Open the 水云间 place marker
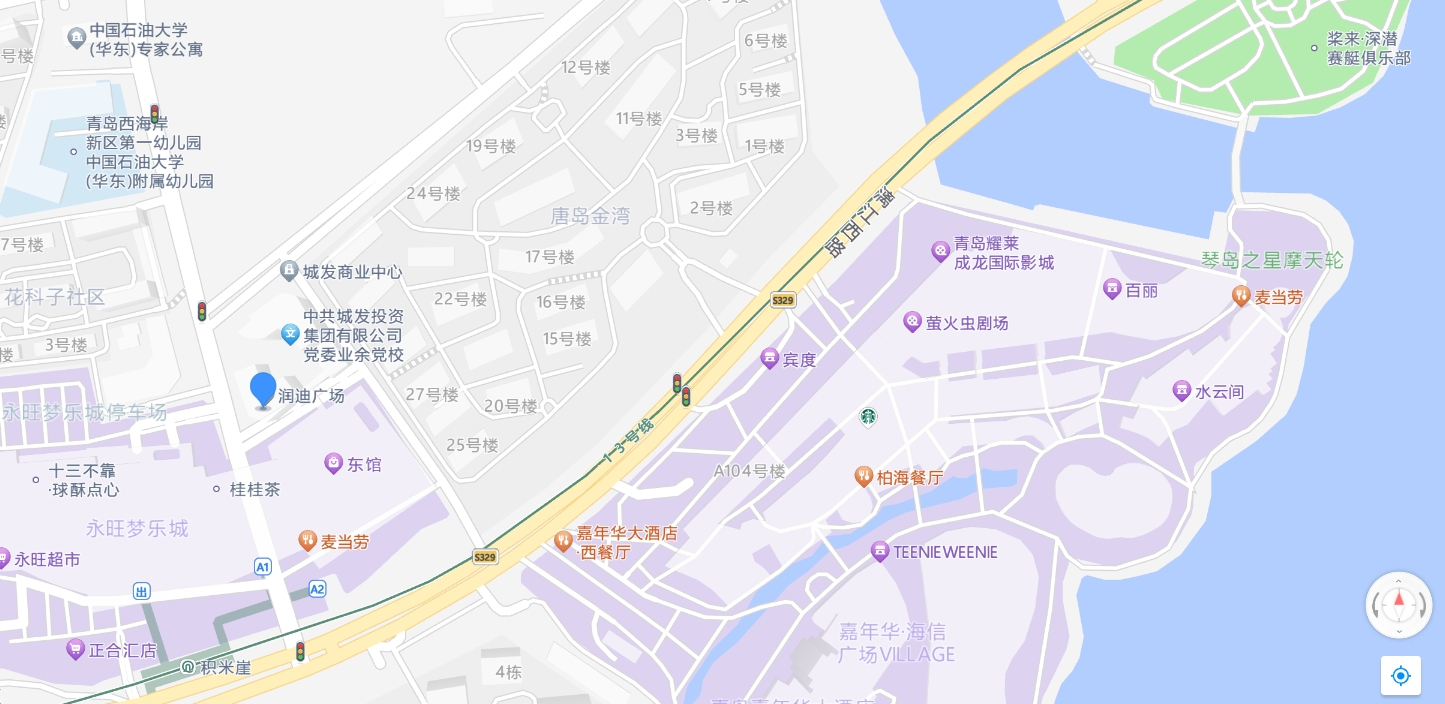This screenshot has height=704, width=1445. (x=1182, y=391)
